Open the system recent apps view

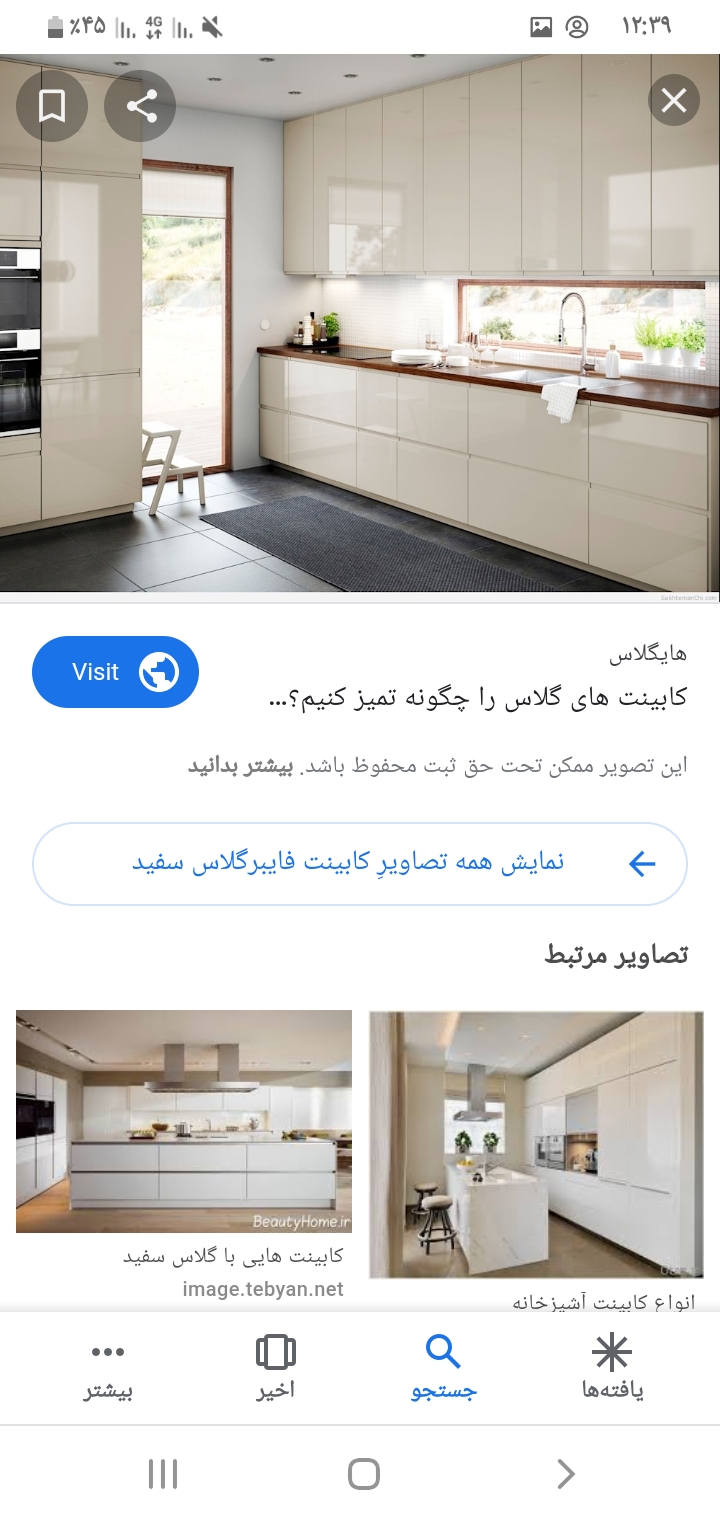[162, 1474]
